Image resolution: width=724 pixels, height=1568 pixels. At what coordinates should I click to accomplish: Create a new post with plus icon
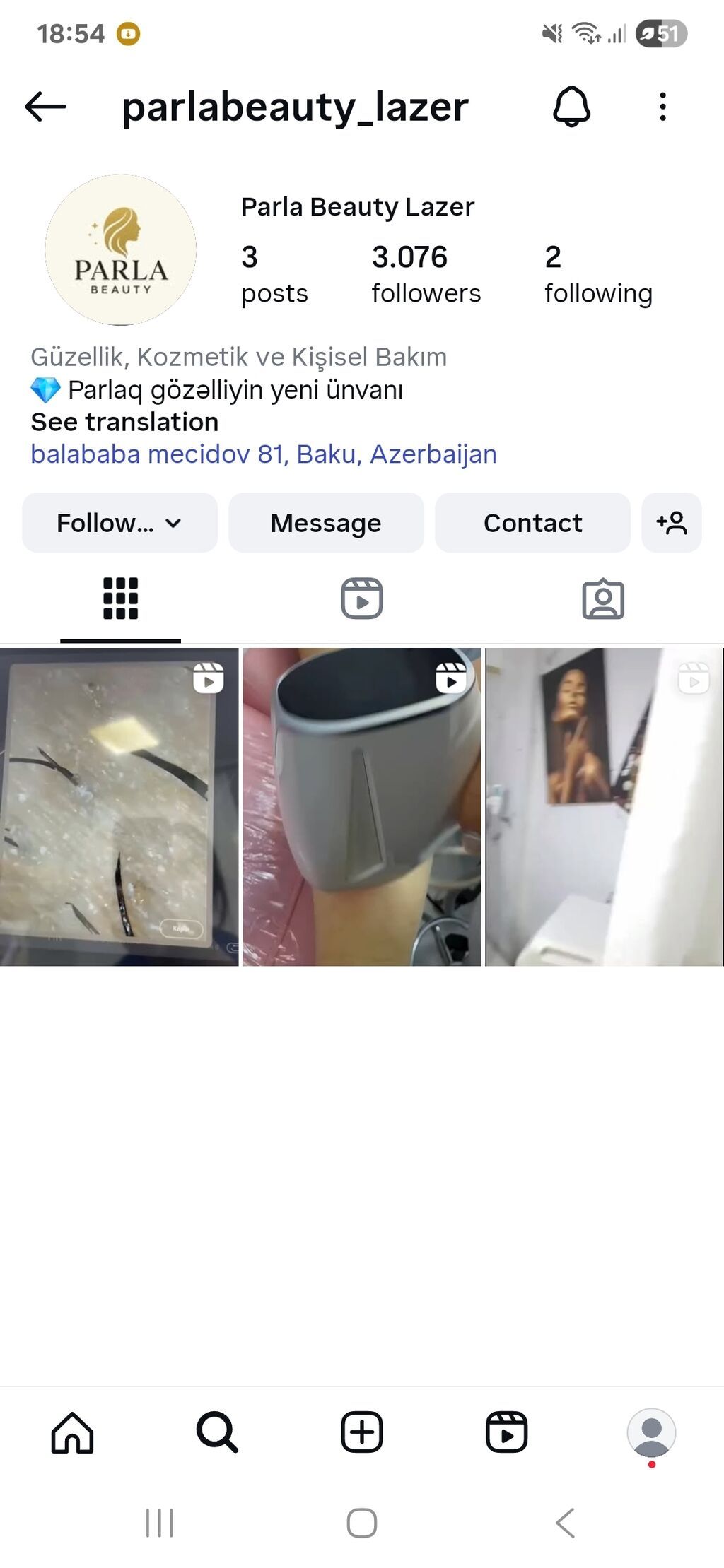click(362, 1432)
